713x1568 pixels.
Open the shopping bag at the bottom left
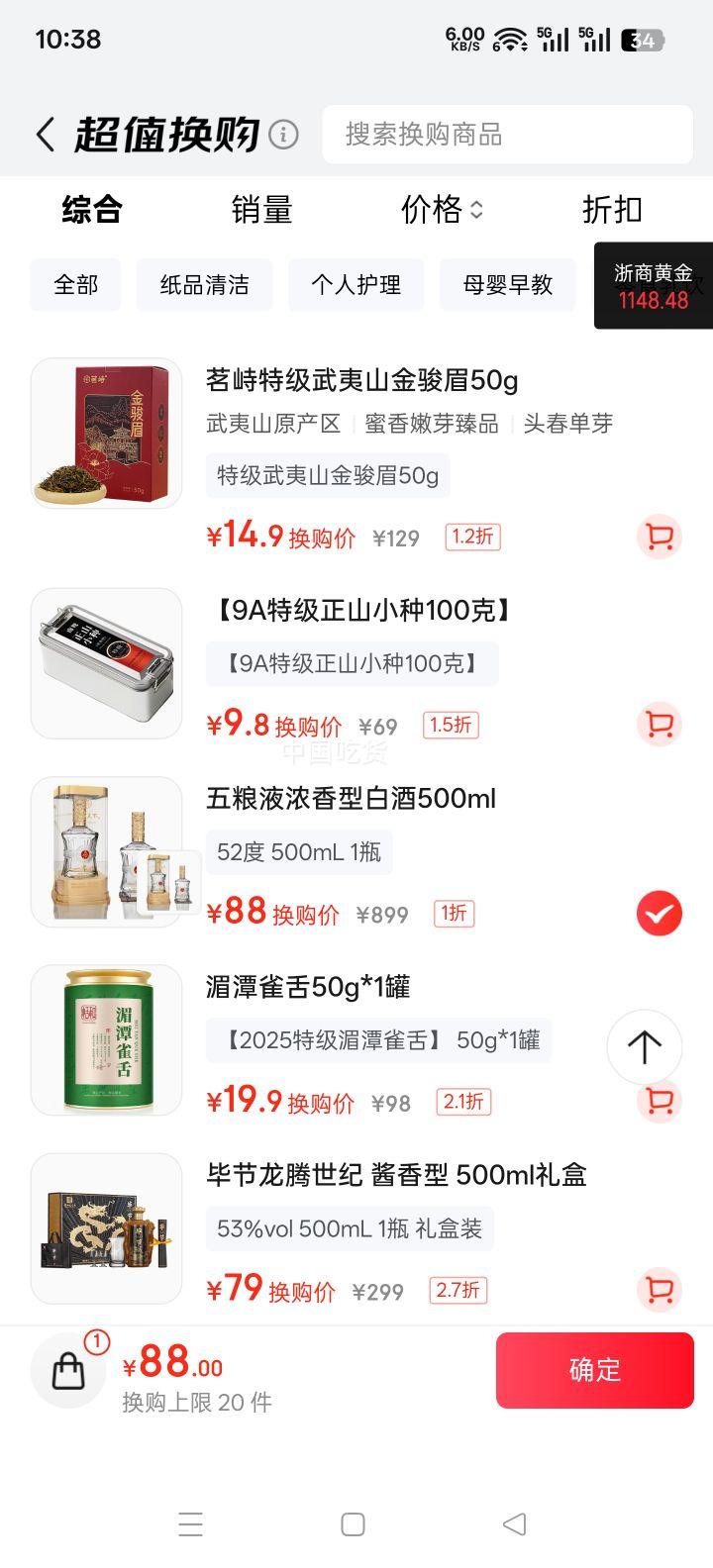pyautogui.click(x=67, y=1370)
